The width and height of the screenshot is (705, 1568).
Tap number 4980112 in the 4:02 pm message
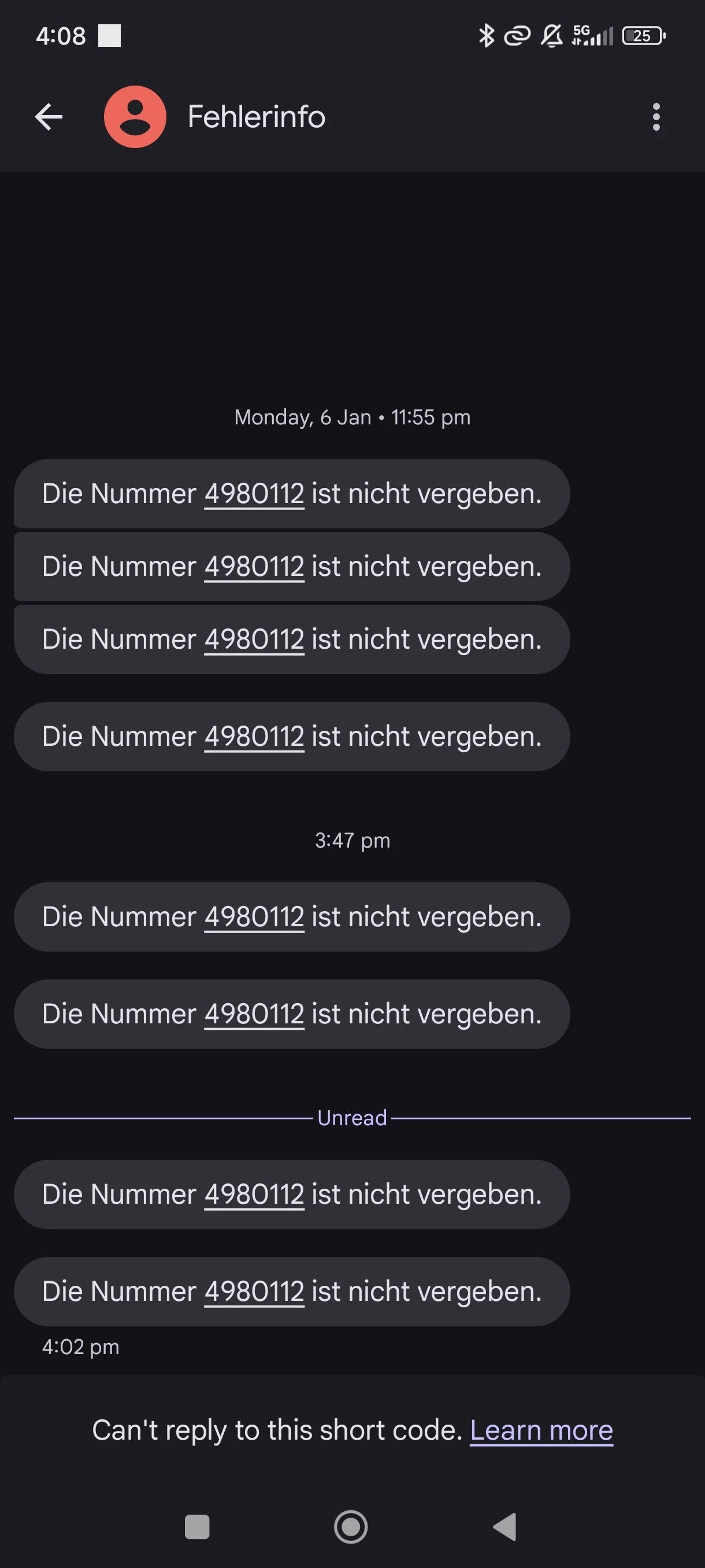(254, 1292)
